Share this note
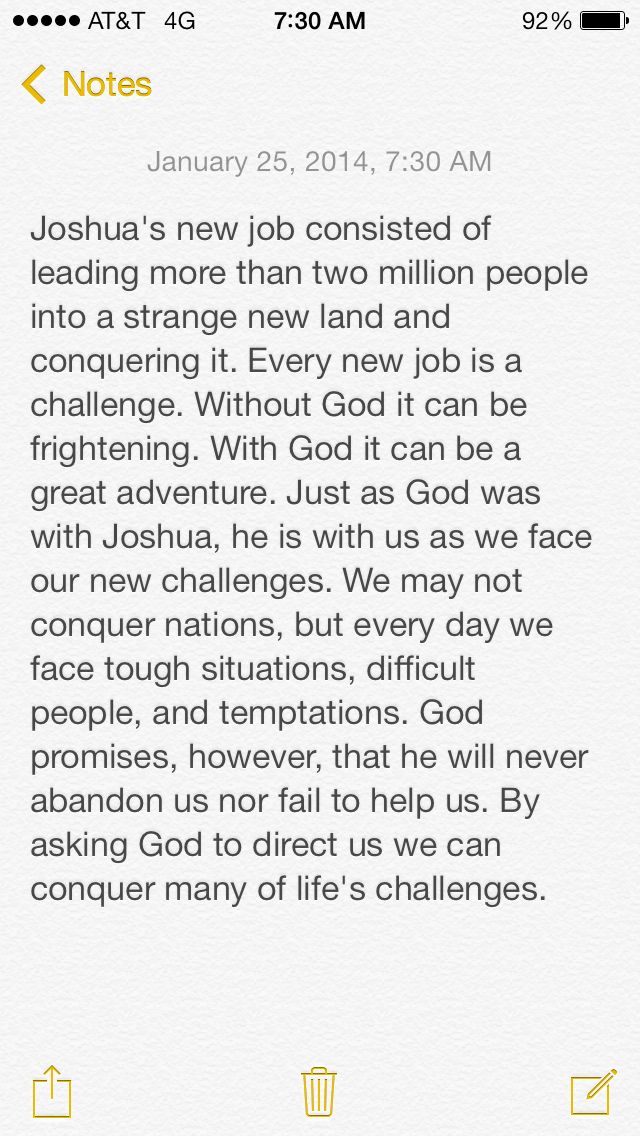Viewport: 640px width, 1136px height. pyautogui.click(x=51, y=1089)
